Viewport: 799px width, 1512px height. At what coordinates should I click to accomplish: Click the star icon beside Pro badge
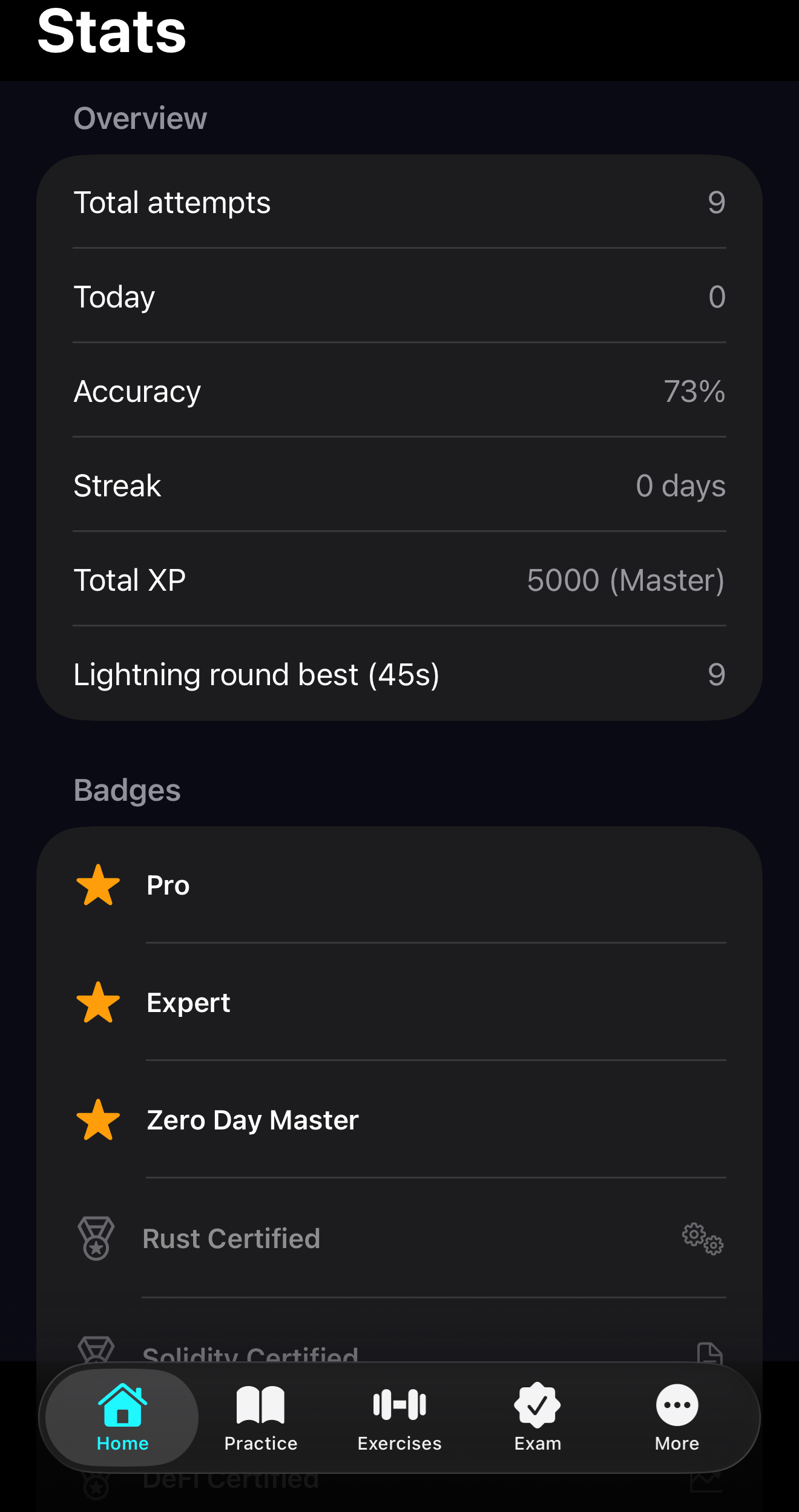(x=97, y=884)
